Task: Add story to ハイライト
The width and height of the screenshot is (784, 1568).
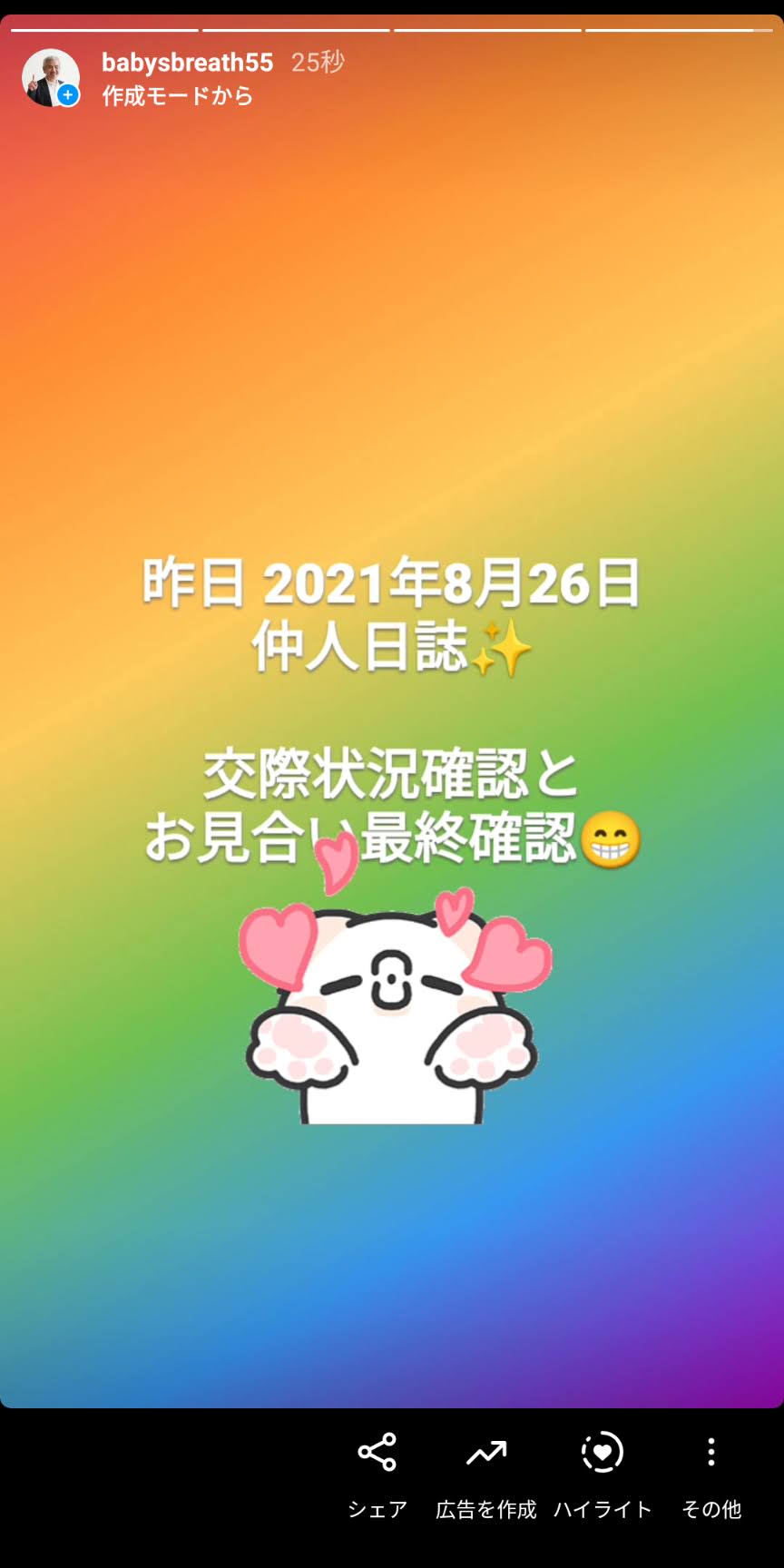Action: 603,1472
